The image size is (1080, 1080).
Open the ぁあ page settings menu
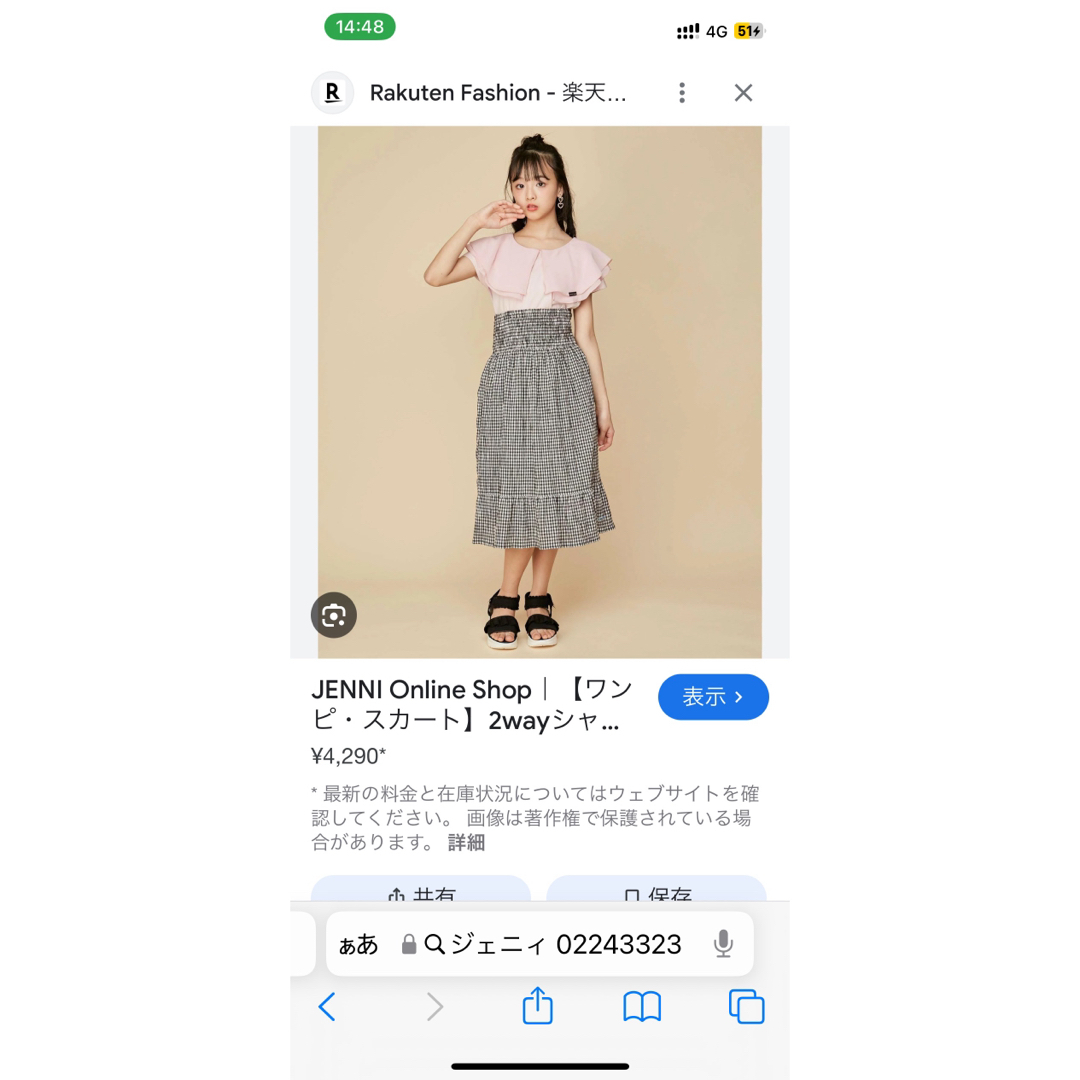[358, 944]
